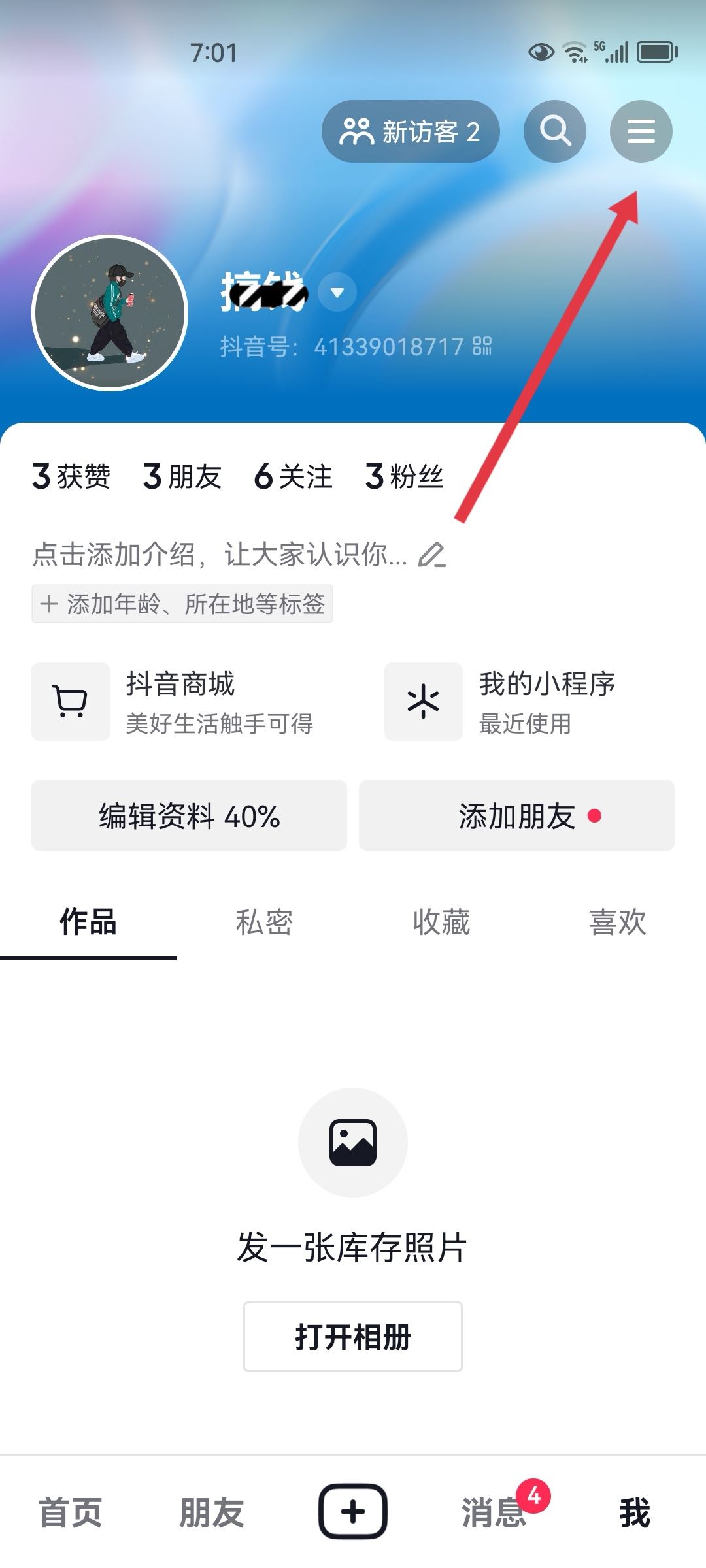Tap the QR code icon beside 抖音号
706x1568 pixels.
(482, 348)
